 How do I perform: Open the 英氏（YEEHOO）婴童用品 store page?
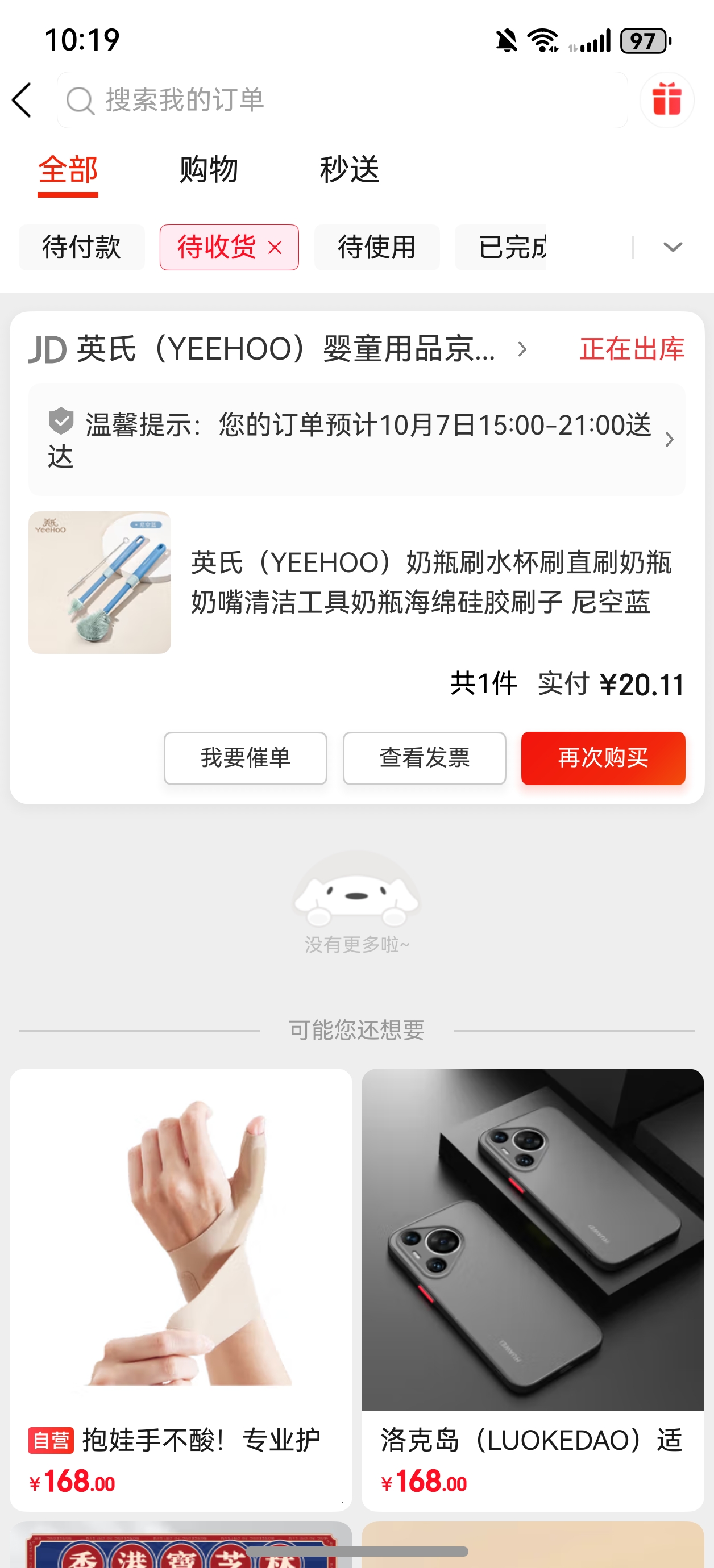(x=287, y=349)
